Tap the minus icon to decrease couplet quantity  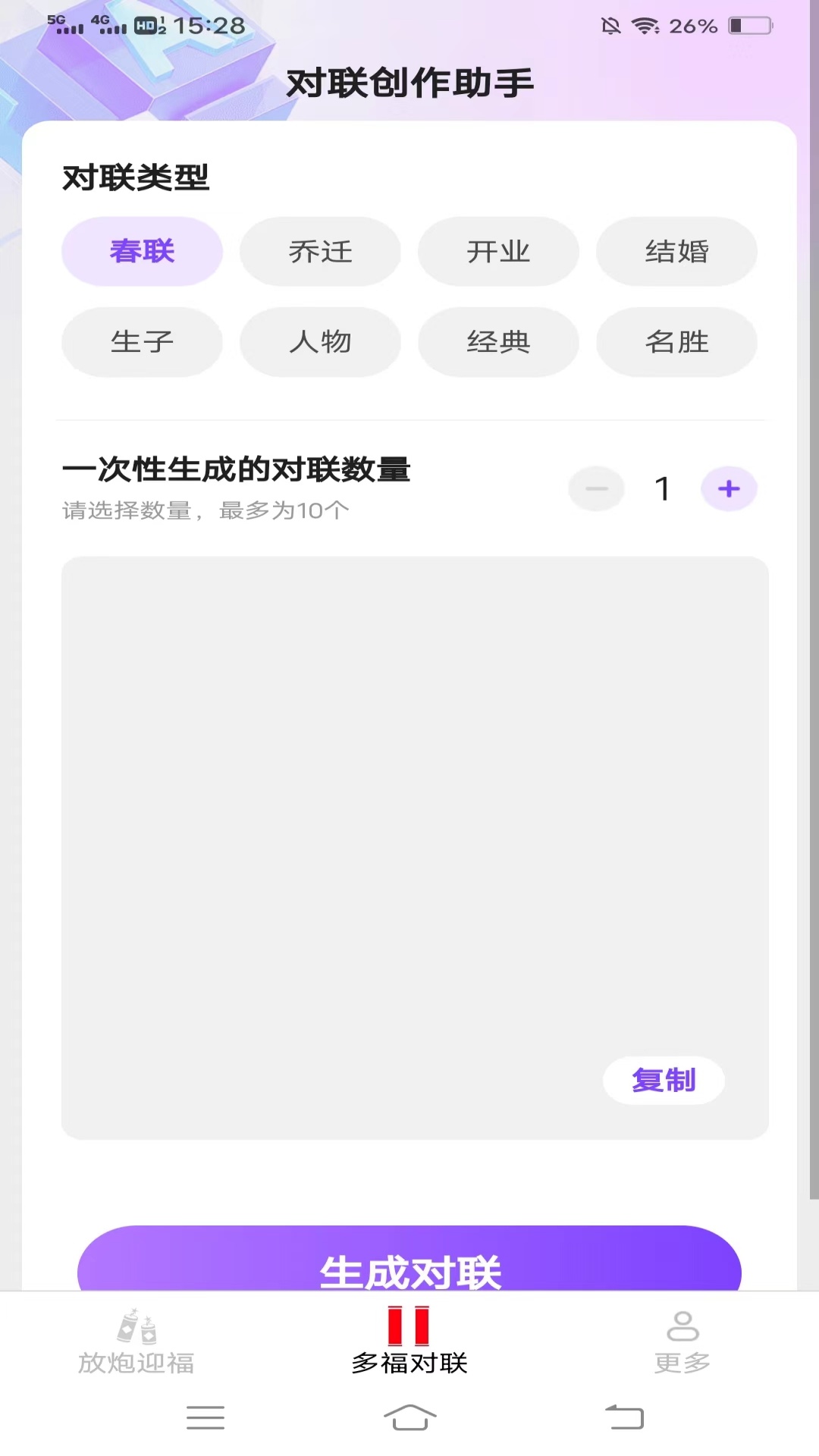596,488
